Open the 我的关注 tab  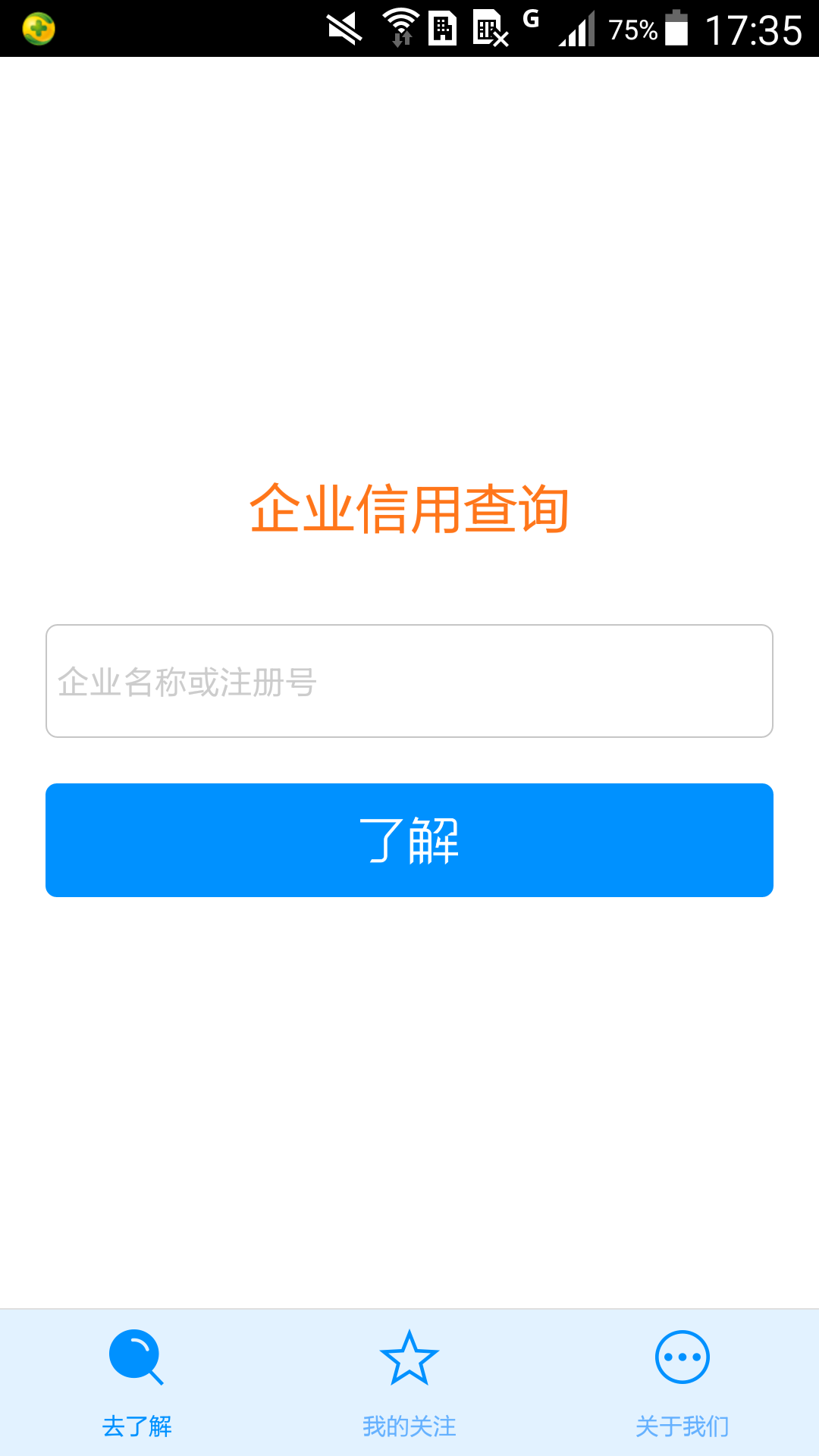coord(409,1383)
